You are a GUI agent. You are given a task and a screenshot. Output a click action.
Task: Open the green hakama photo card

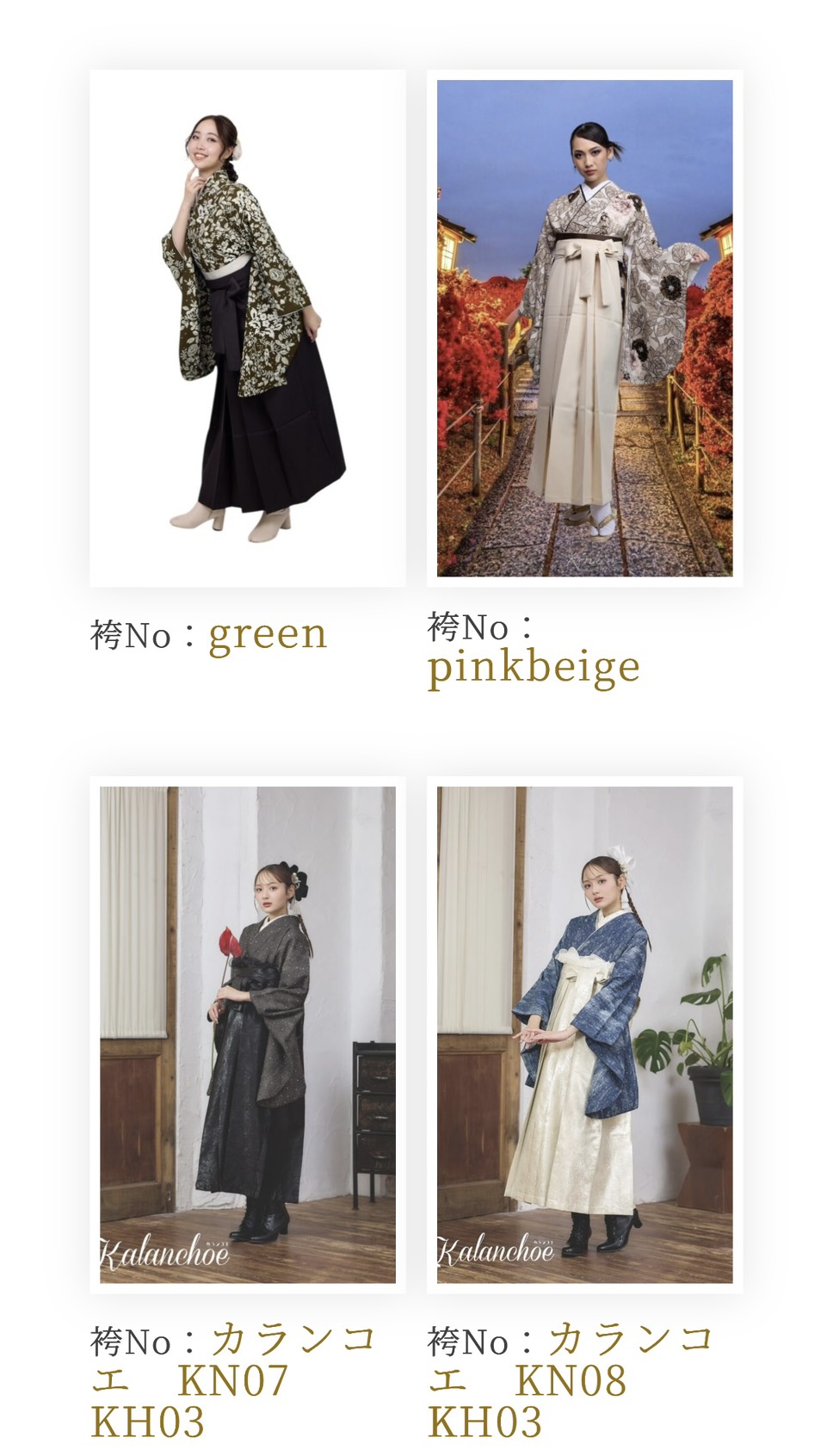[x=248, y=329]
